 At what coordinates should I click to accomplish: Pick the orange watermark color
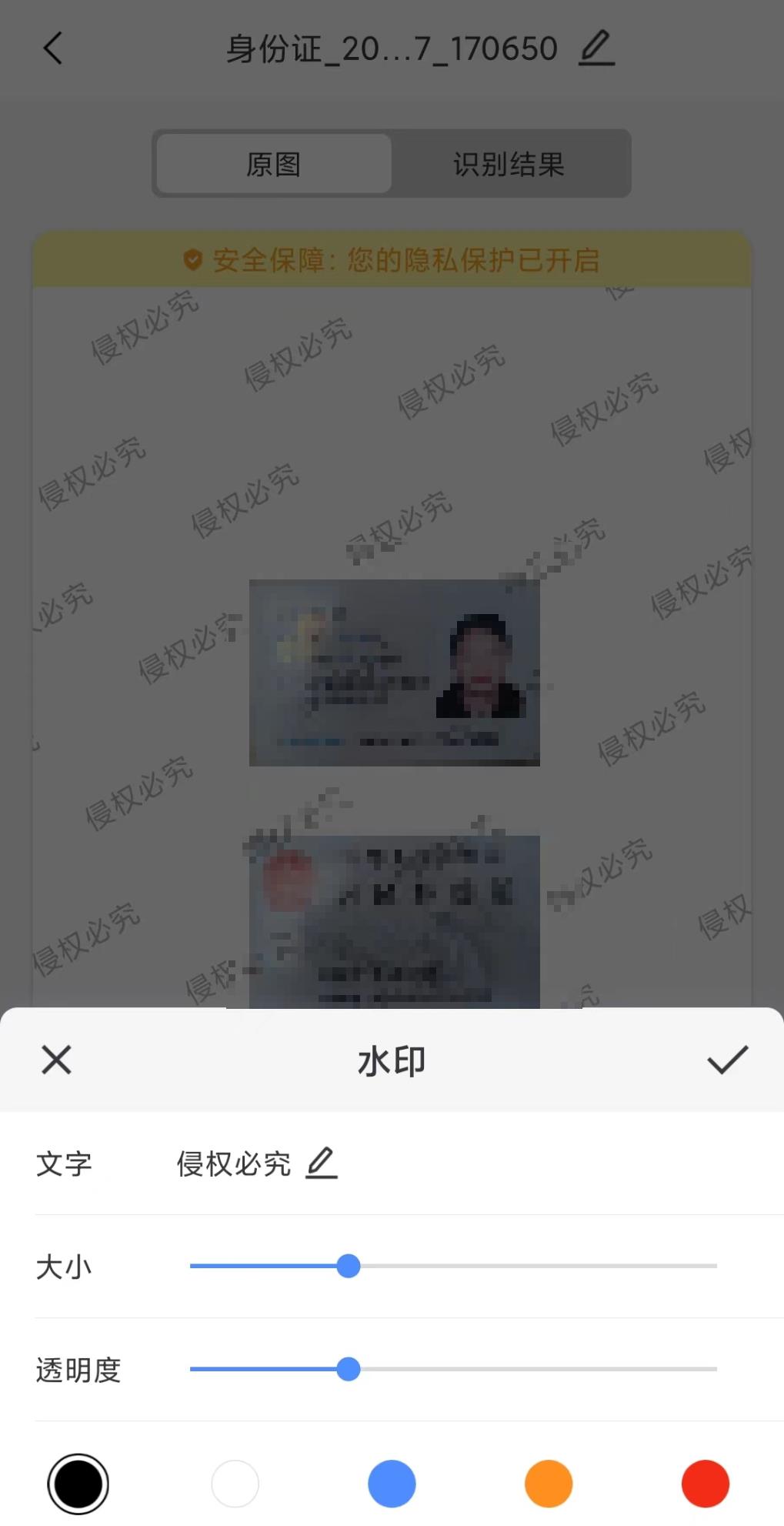point(549,1484)
